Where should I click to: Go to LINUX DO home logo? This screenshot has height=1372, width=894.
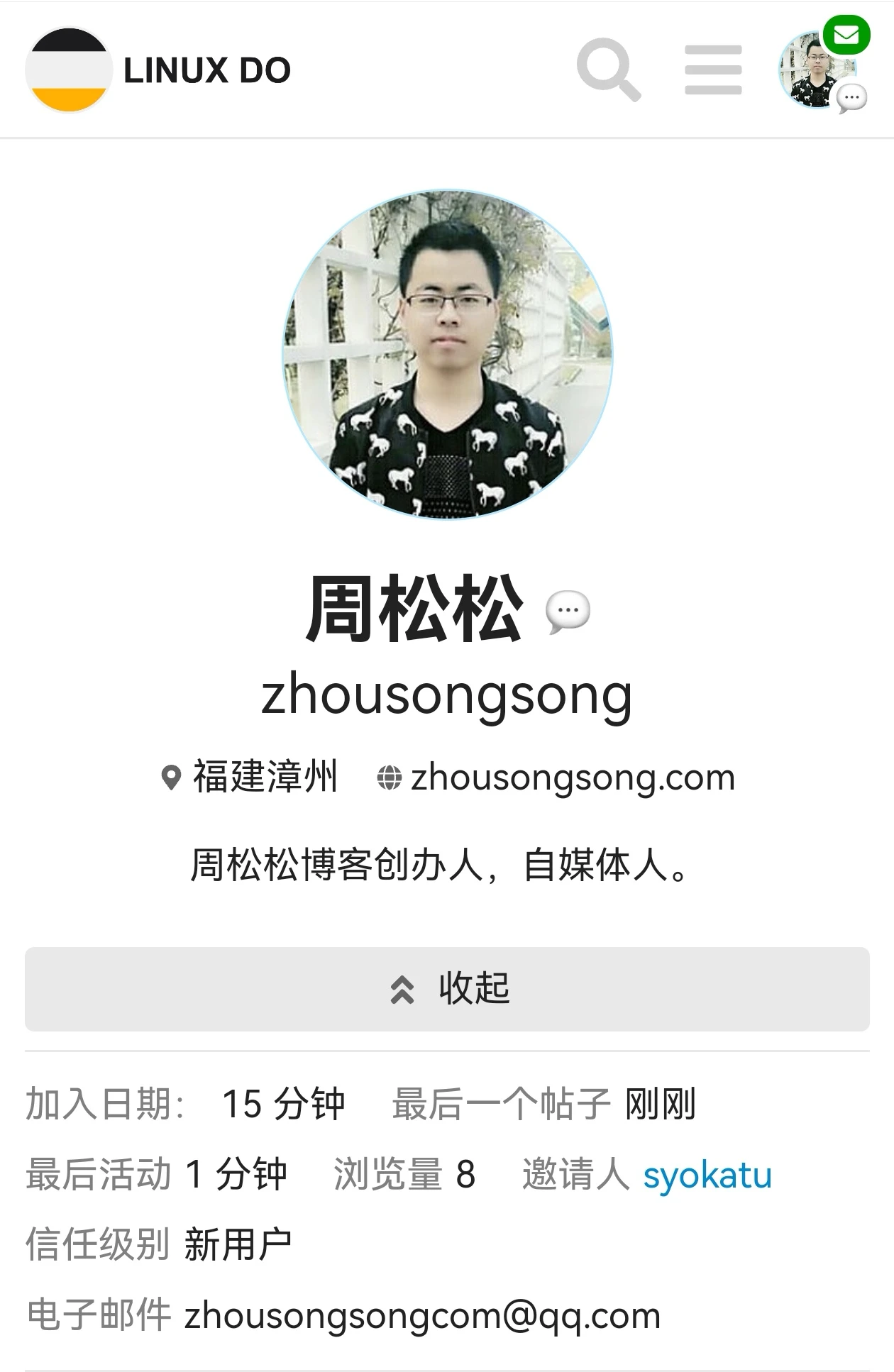coord(159,70)
